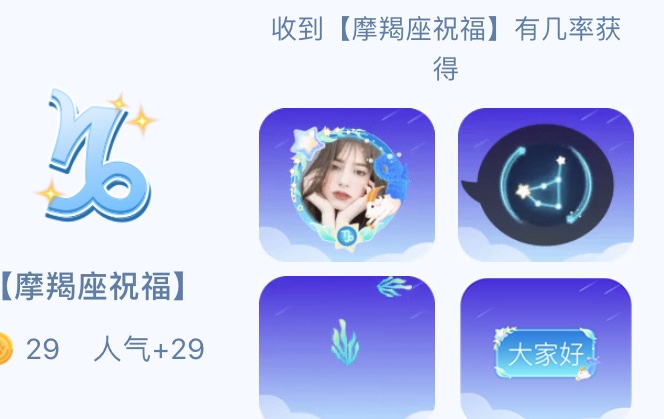The height and width of the screenshot is (419, 664).
Task: Preview the seaweed effect reward tile
Action: 346,345
